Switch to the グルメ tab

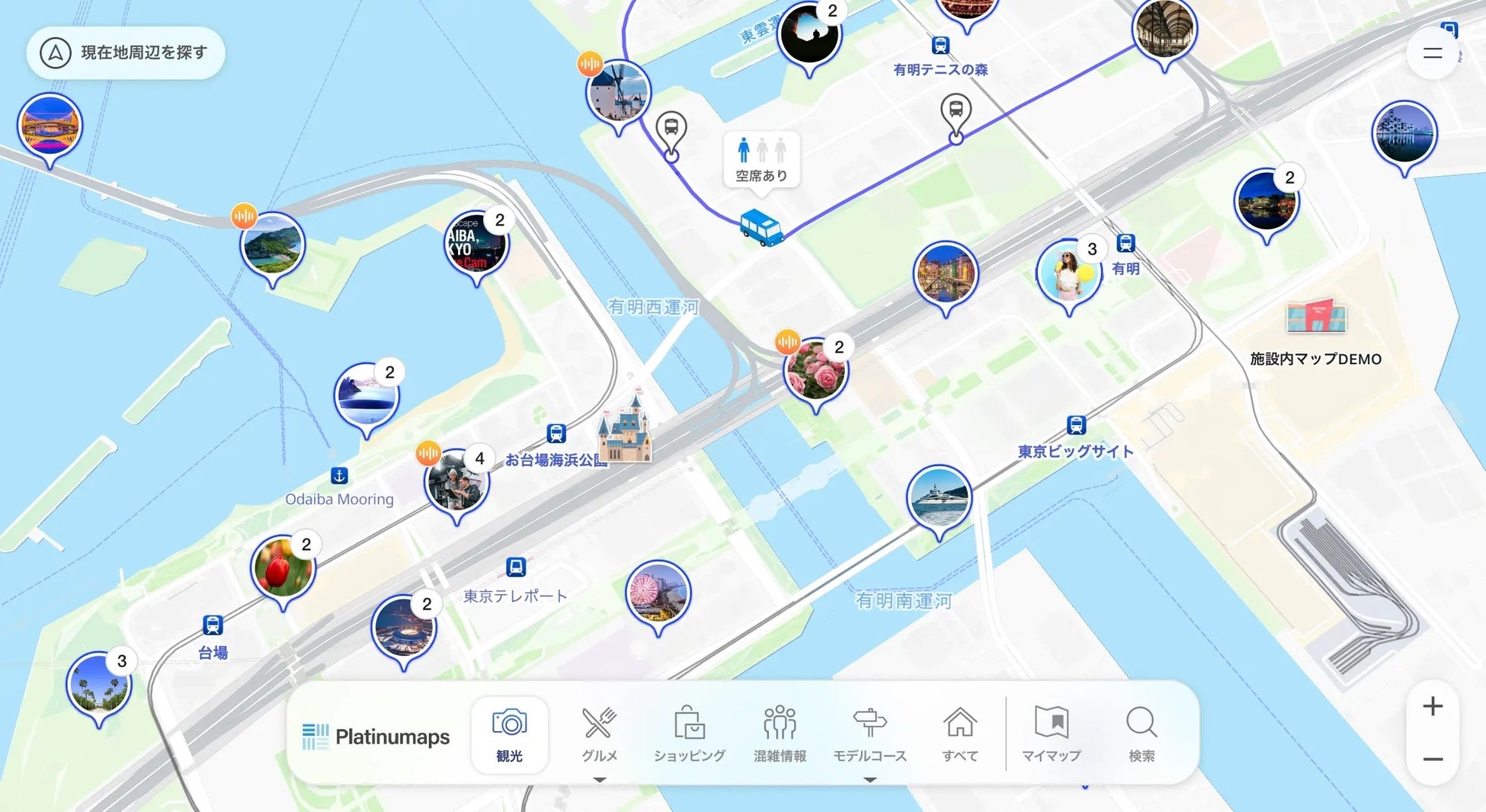coord(599,735)
